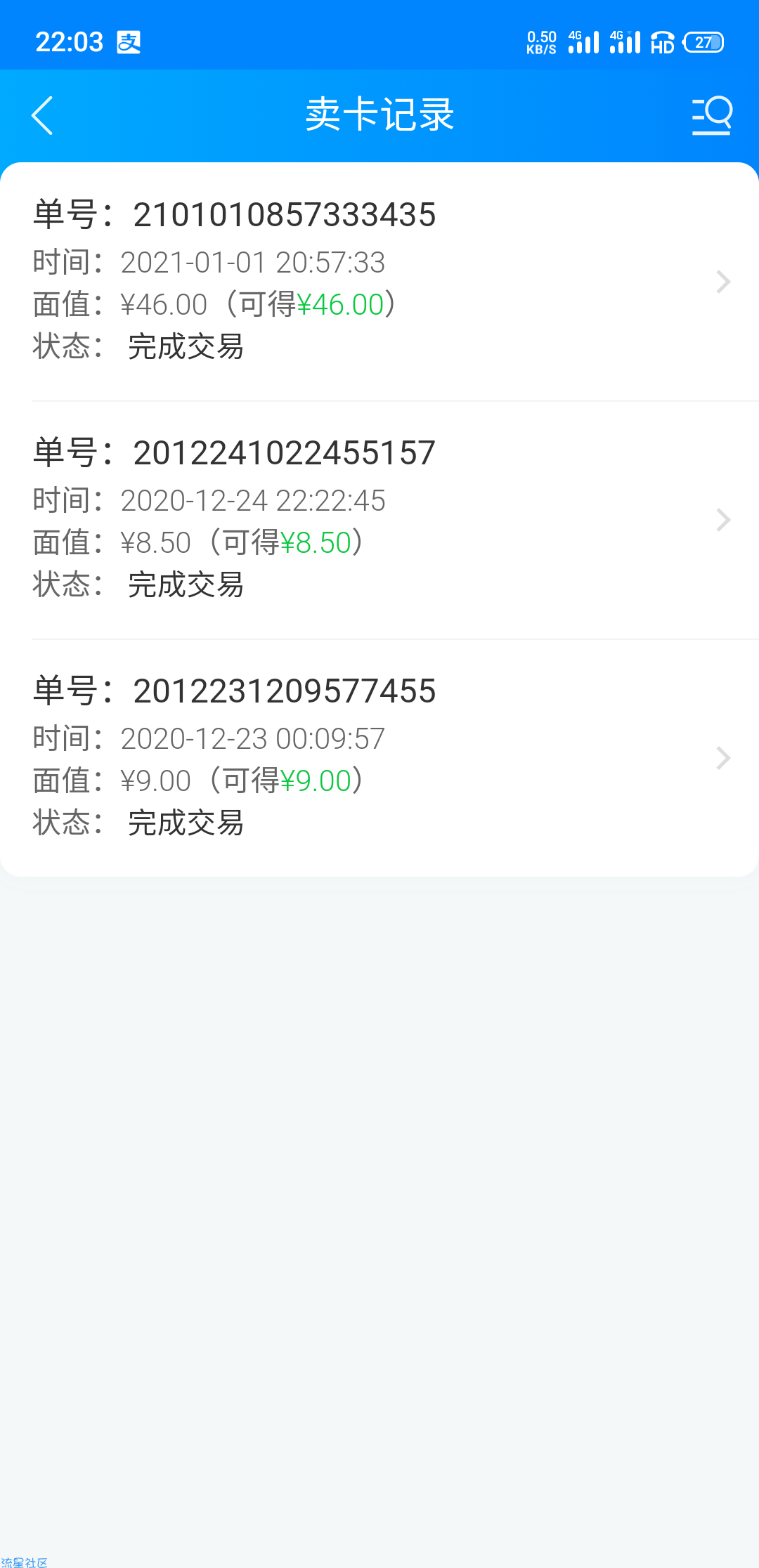View the ¥8.50 order from 2020-12-24
Screen dimensions: 759x1568
click(379, 520)
